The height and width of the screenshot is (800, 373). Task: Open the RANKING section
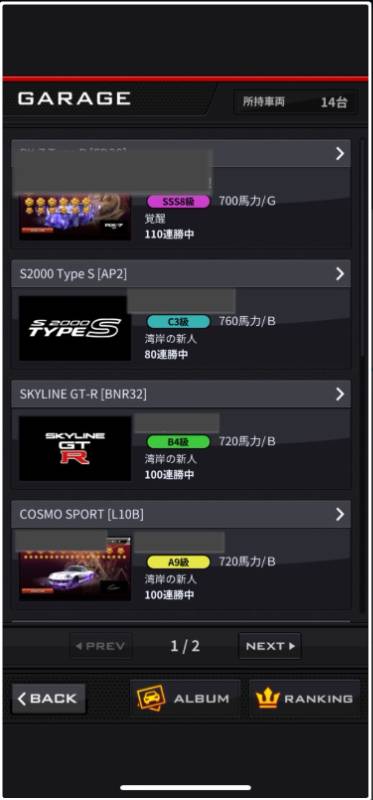pos(305,699)
